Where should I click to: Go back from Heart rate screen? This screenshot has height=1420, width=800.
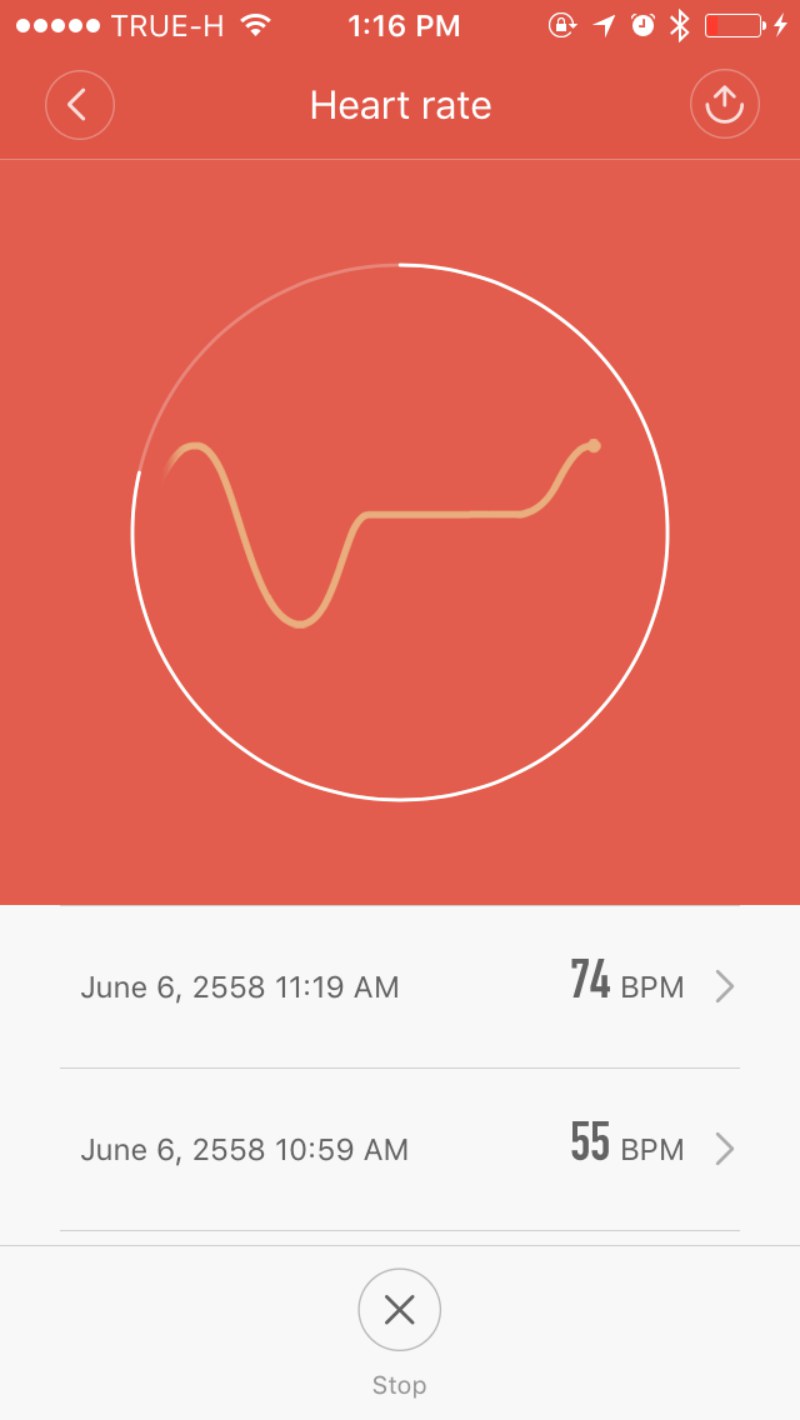tap(80, 104)
